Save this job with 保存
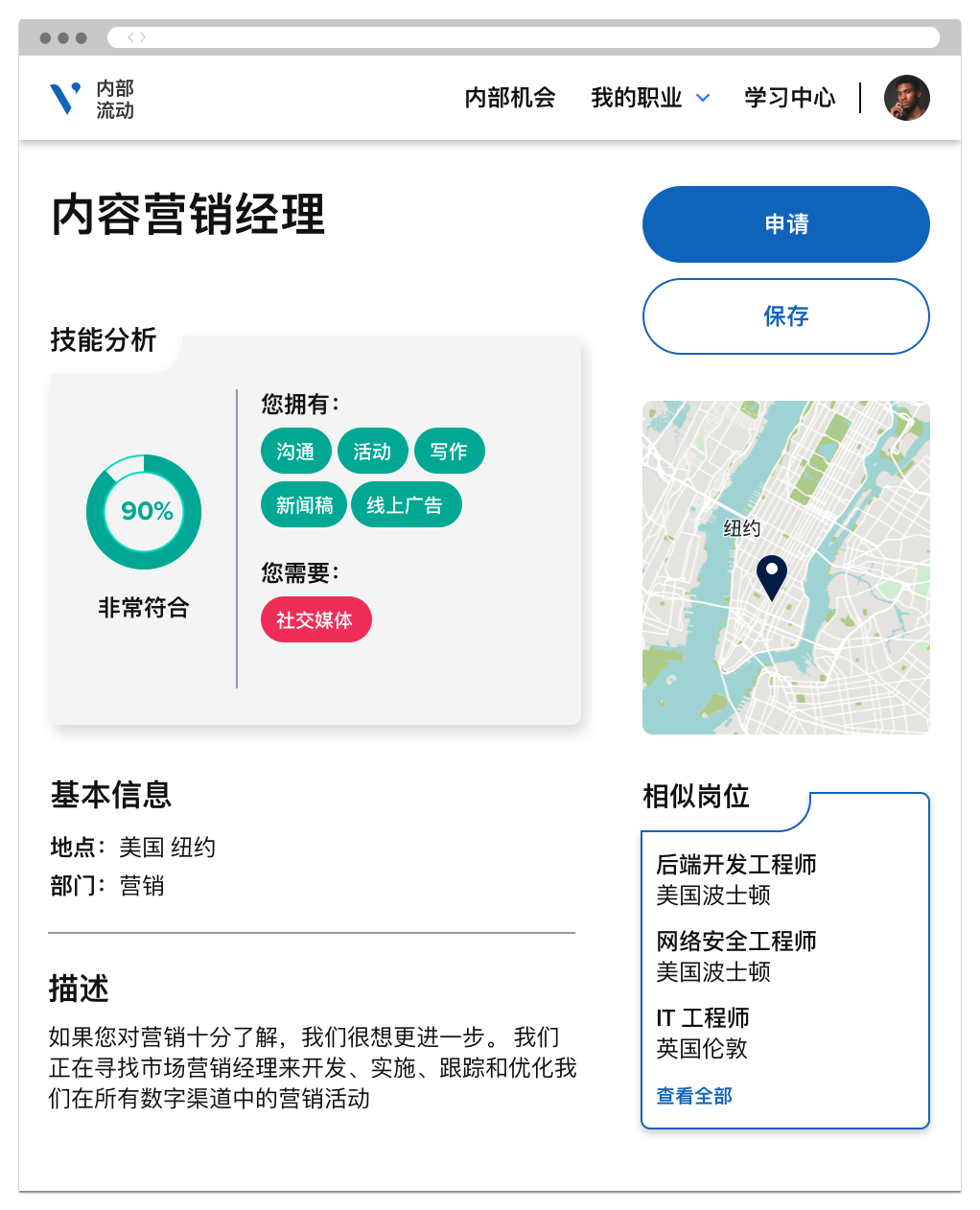This screenshot has width=980, height=1210. tap(785, 316)
